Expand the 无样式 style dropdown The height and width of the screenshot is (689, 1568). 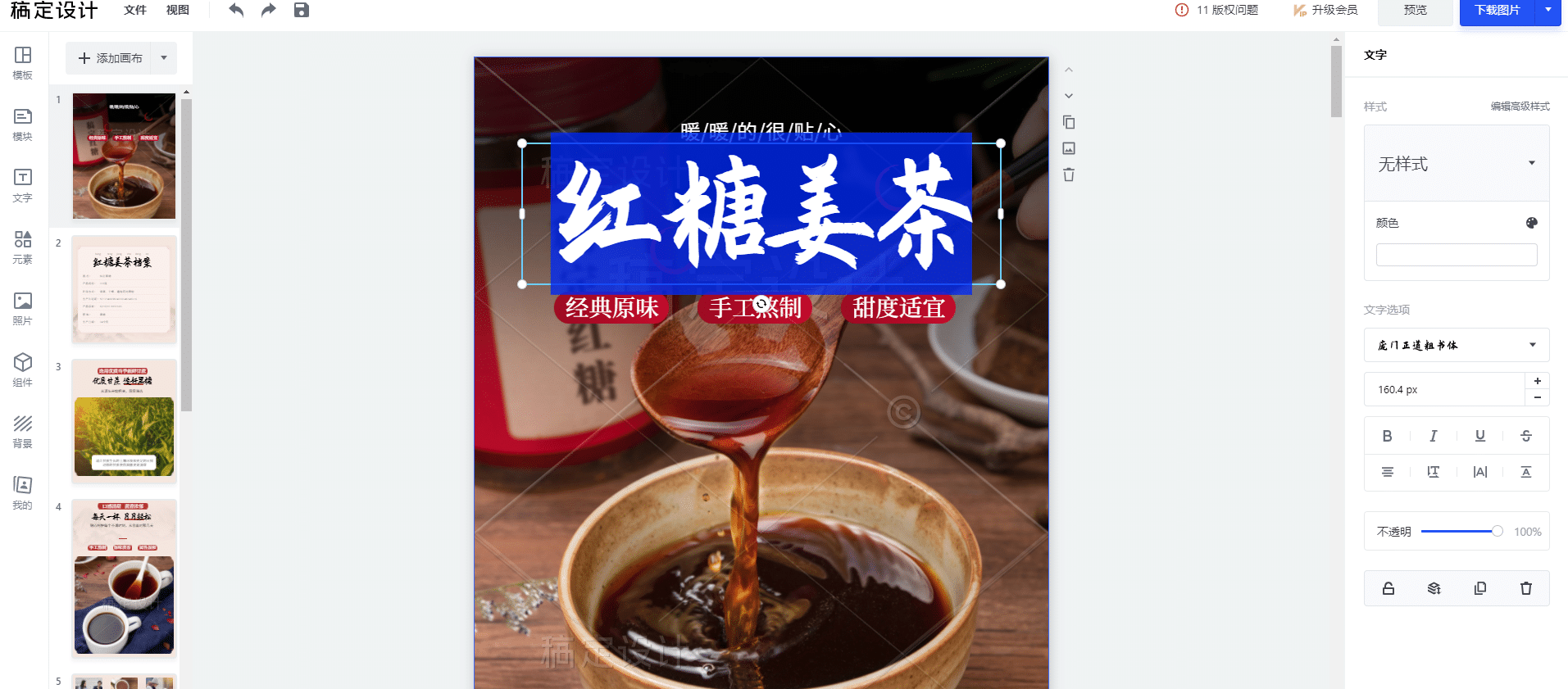1456,163
